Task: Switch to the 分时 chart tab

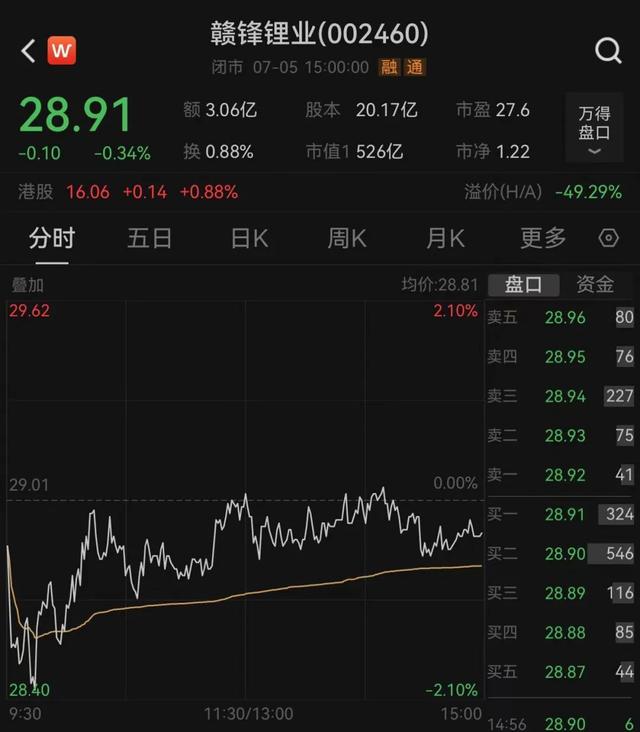Action: point(51,238)
